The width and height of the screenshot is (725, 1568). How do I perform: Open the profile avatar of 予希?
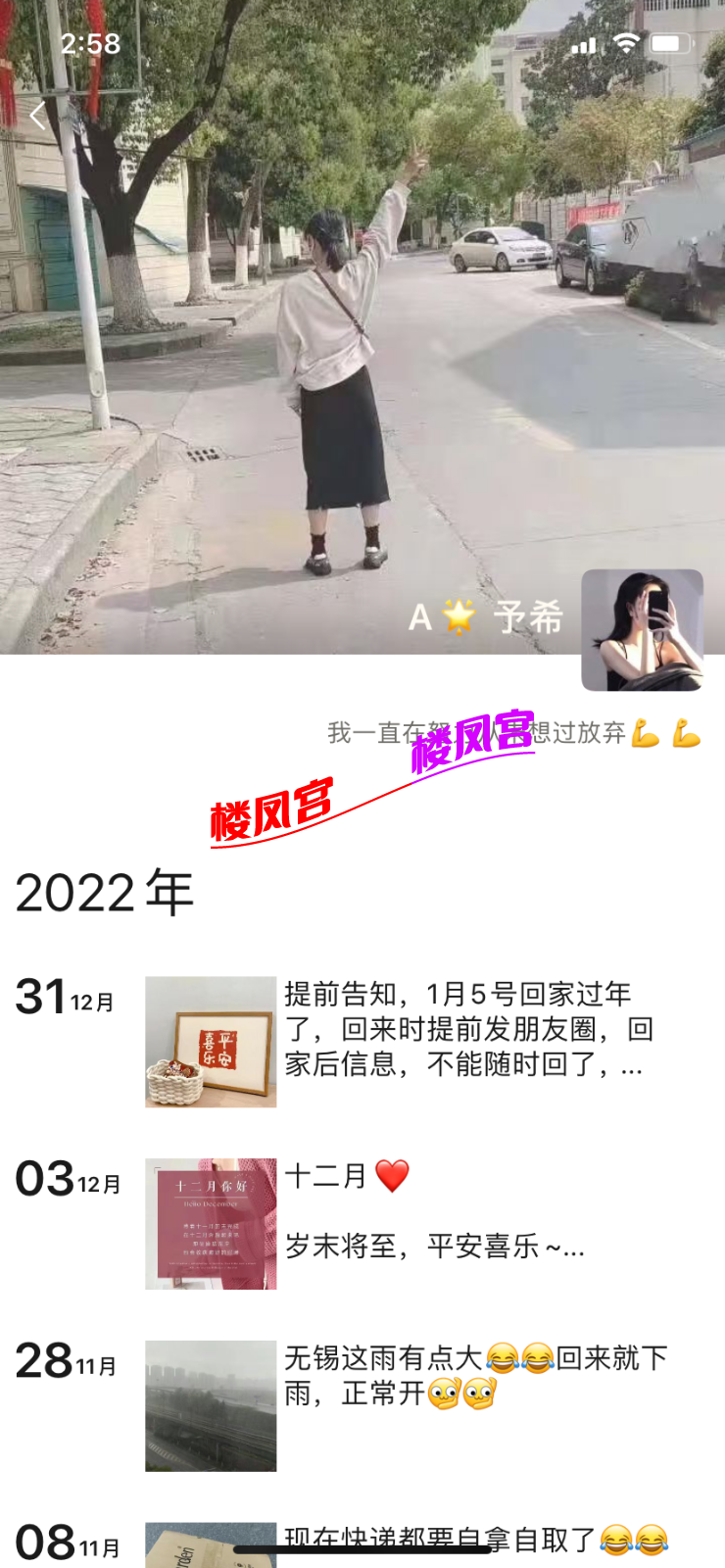642,630
